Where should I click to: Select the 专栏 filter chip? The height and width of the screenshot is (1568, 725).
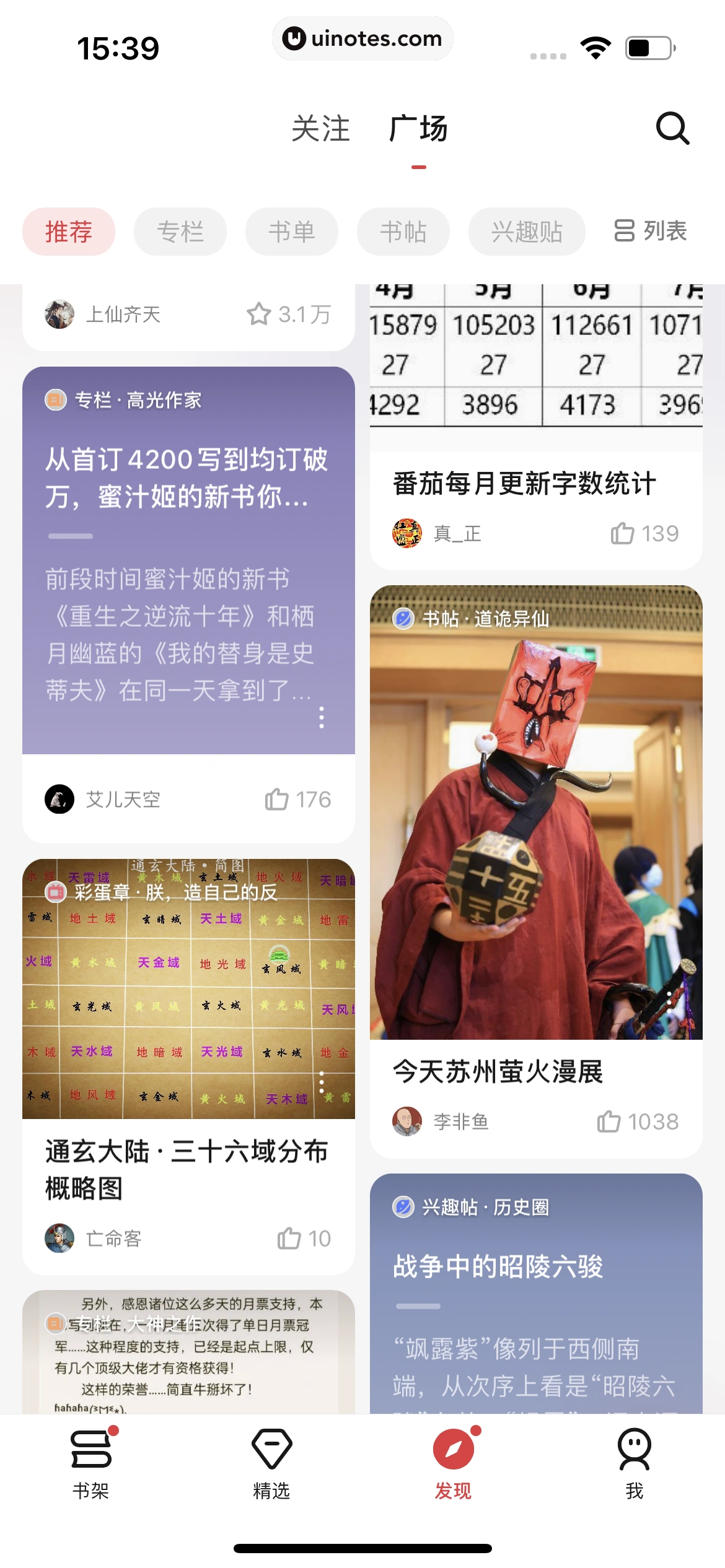pyautogui.click(x=180, y=231)
